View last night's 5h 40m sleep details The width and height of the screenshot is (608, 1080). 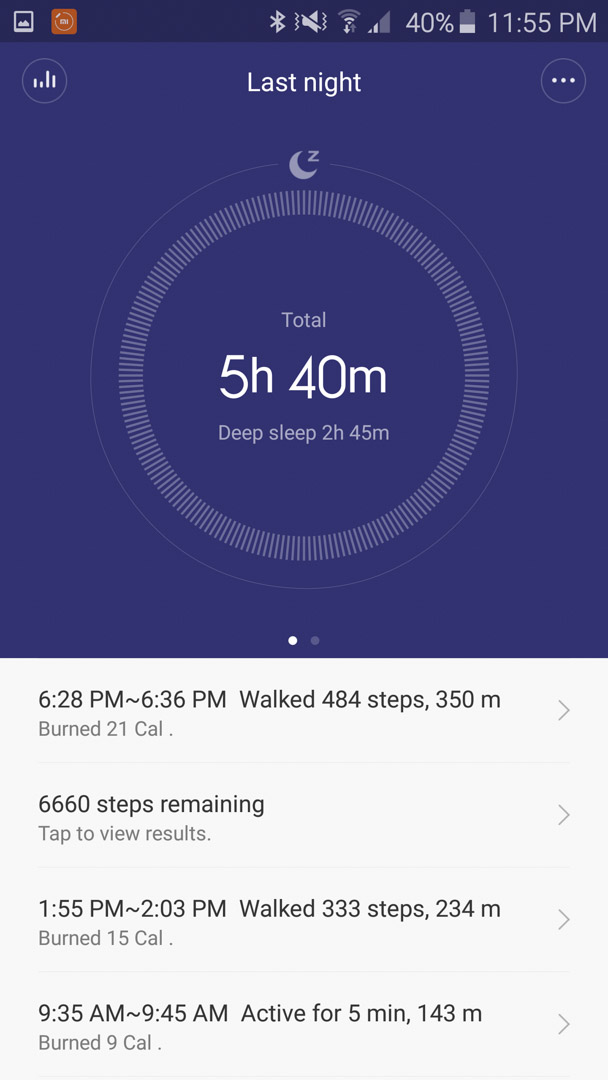[x=304, y=376]
